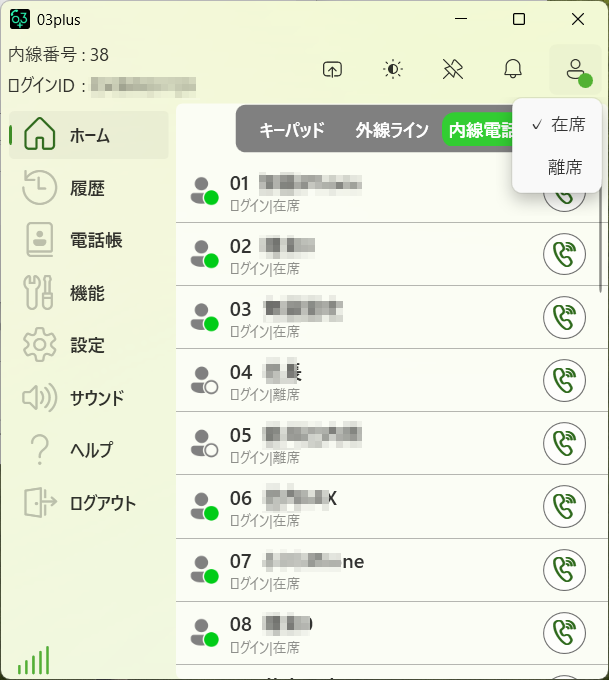The image size is (609, 680).
Task: Open the upload/share screen icon
Action: pyautogui.click(x=332, y=69)
